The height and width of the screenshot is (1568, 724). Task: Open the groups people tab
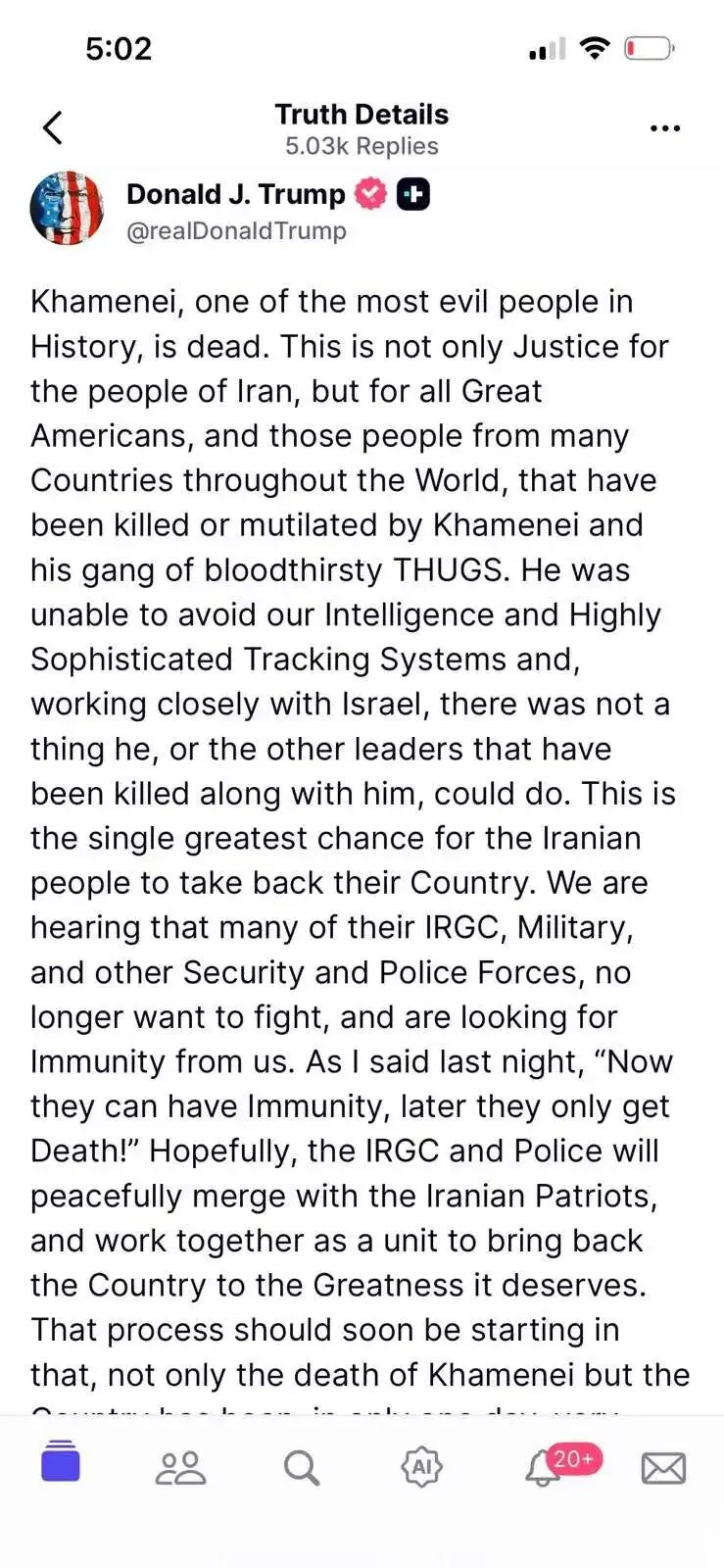pyautogui.click(x=181, y=1467)
